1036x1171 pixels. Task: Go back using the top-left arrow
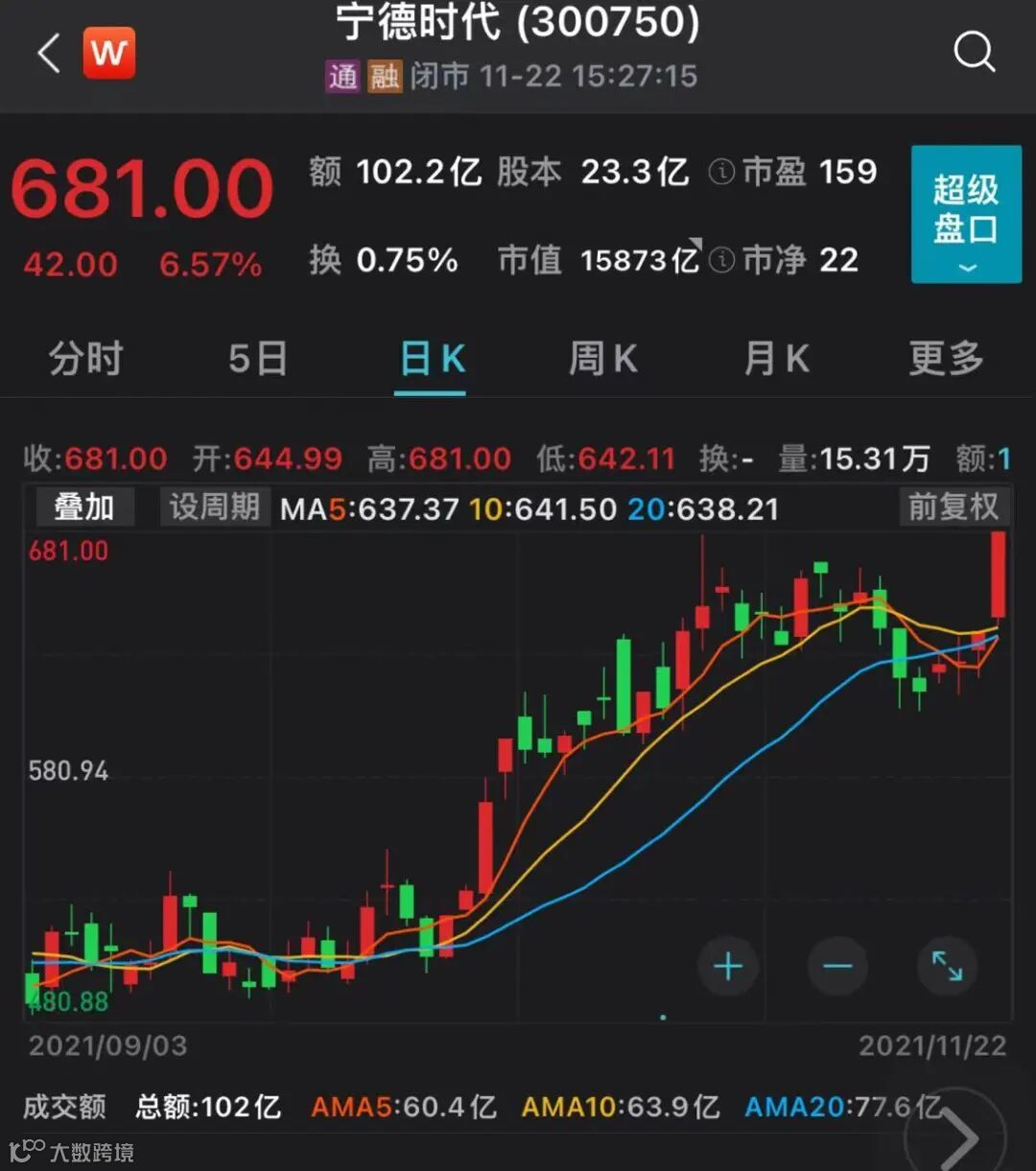tap(49, 53)
